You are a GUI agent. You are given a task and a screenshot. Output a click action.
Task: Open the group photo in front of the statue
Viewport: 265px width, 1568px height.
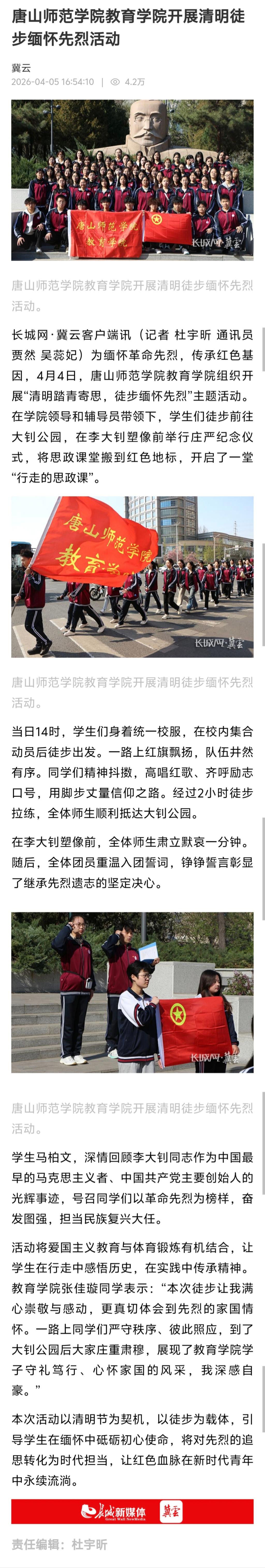point(132,180)
